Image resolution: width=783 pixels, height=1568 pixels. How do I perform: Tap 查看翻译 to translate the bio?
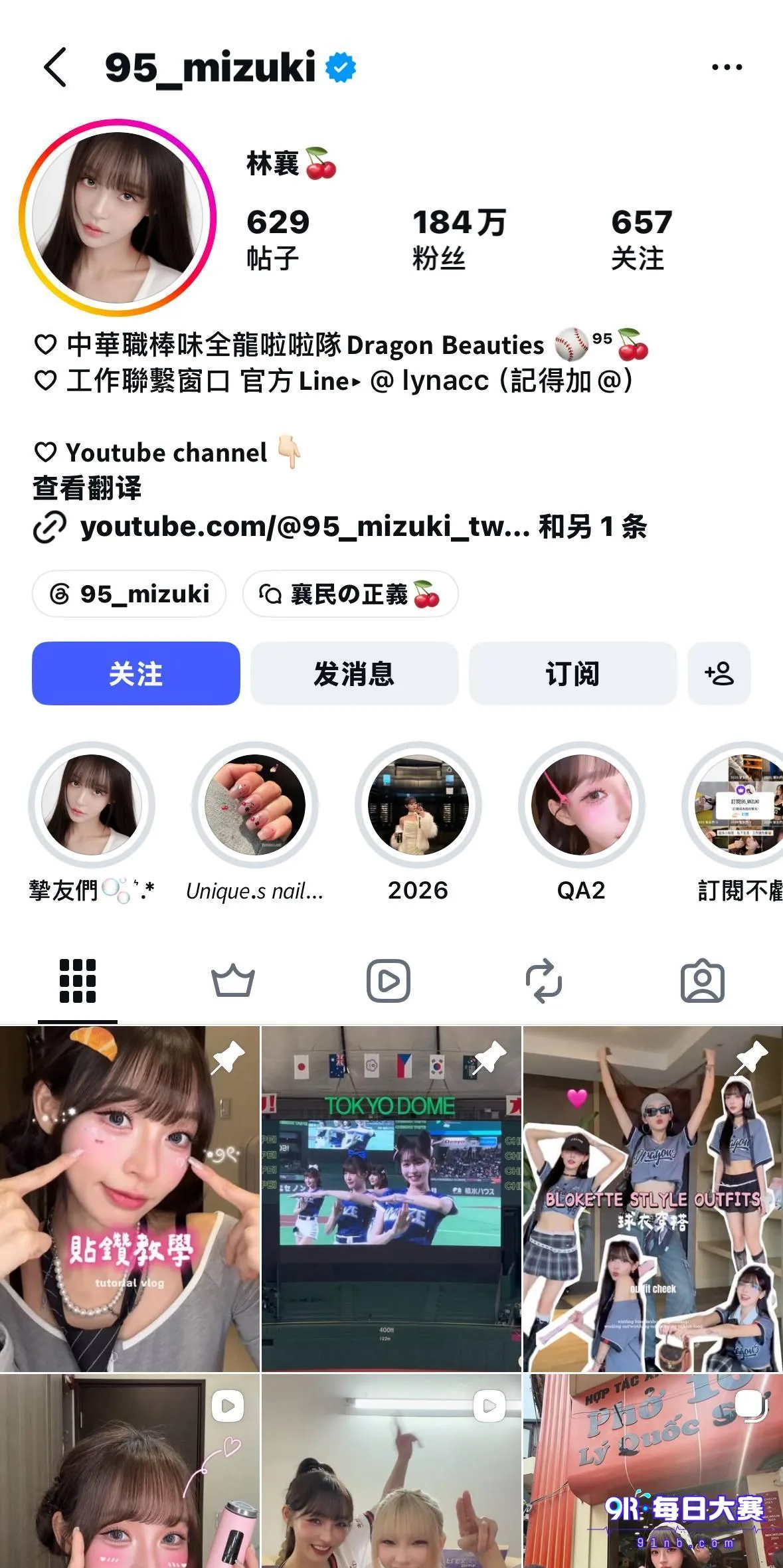point(87,488)
